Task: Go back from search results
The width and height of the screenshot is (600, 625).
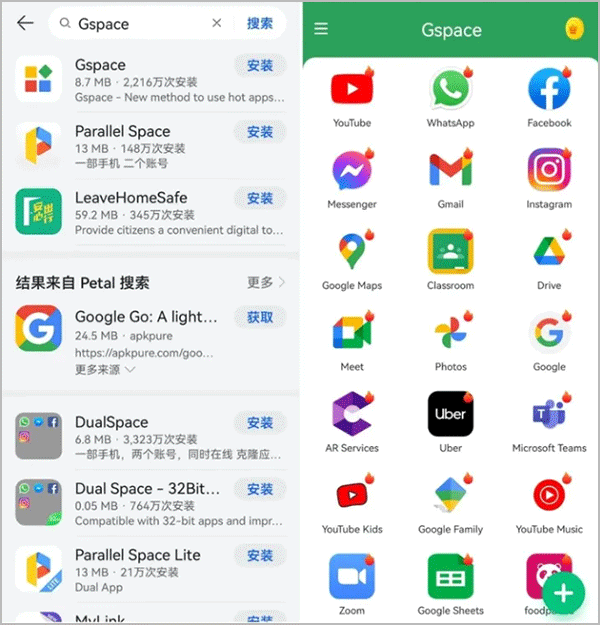Action: click(26, 23)
